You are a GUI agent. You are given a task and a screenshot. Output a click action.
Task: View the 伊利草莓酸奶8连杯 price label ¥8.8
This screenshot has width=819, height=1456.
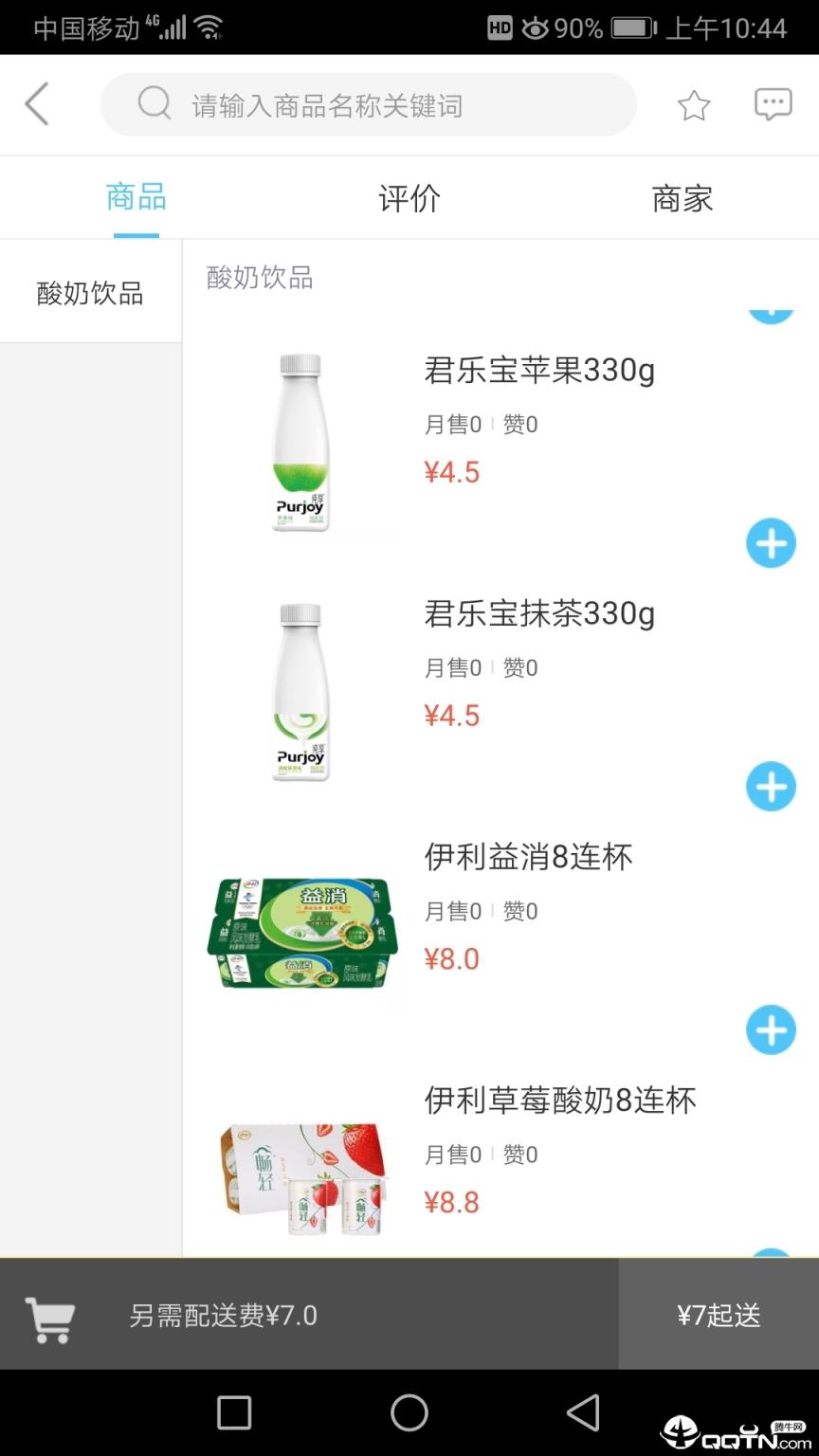[x=453, y=1201]
